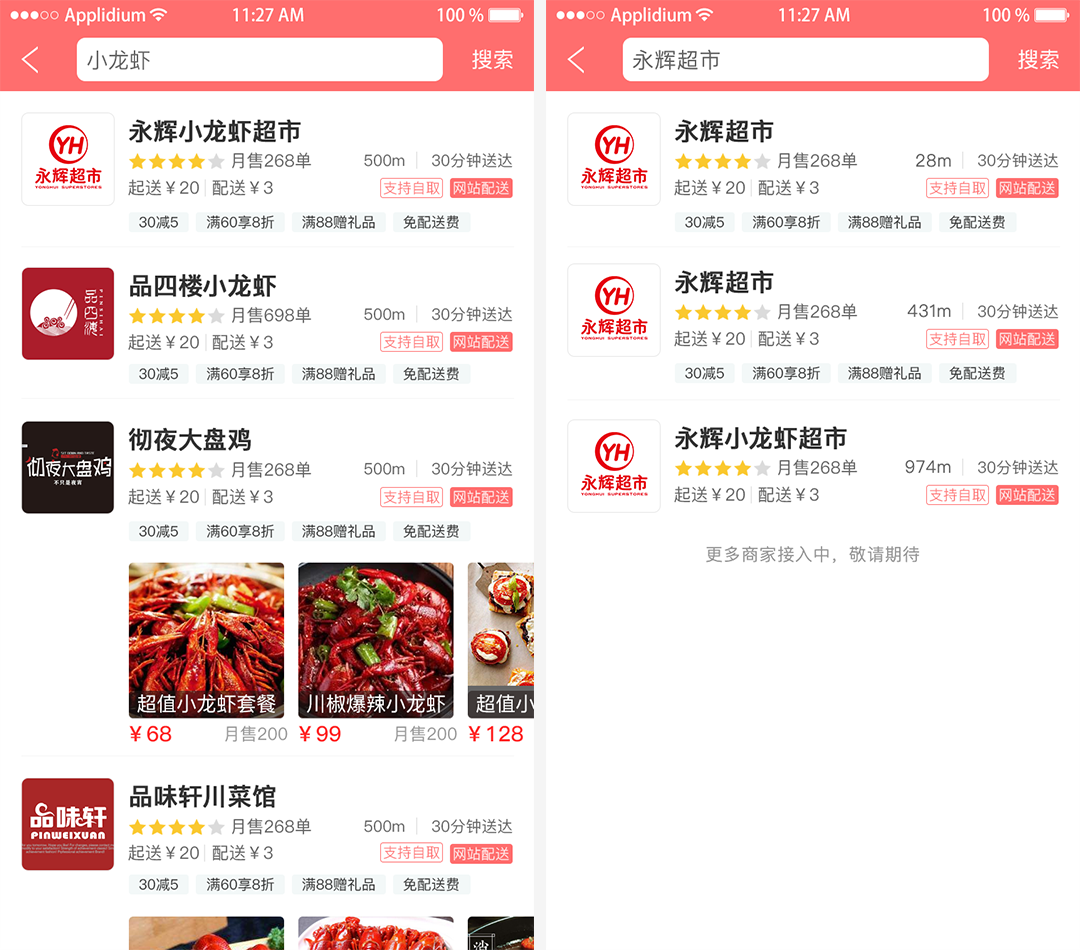Tap 搜索 next to the 永辉超市 field
Image resolution: width=1080 pixels, height=950 pixels.
1038,60
